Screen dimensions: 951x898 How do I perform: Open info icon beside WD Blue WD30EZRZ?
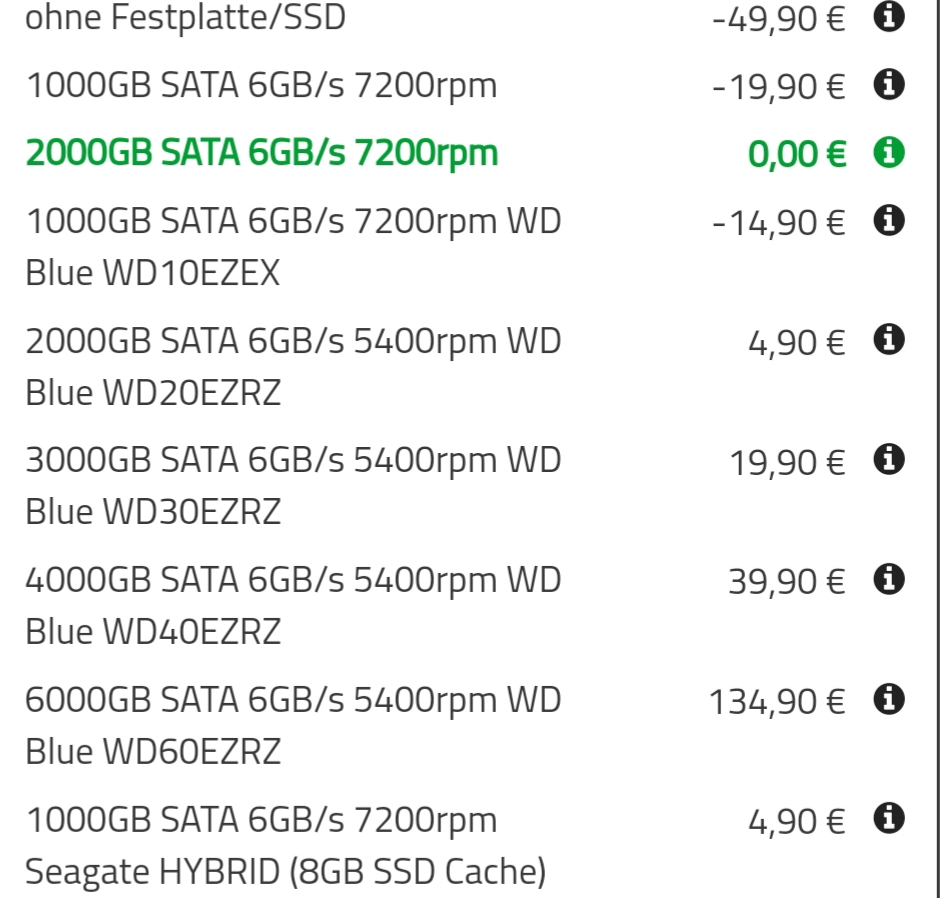pyautogui.click(x=889, y=460)
